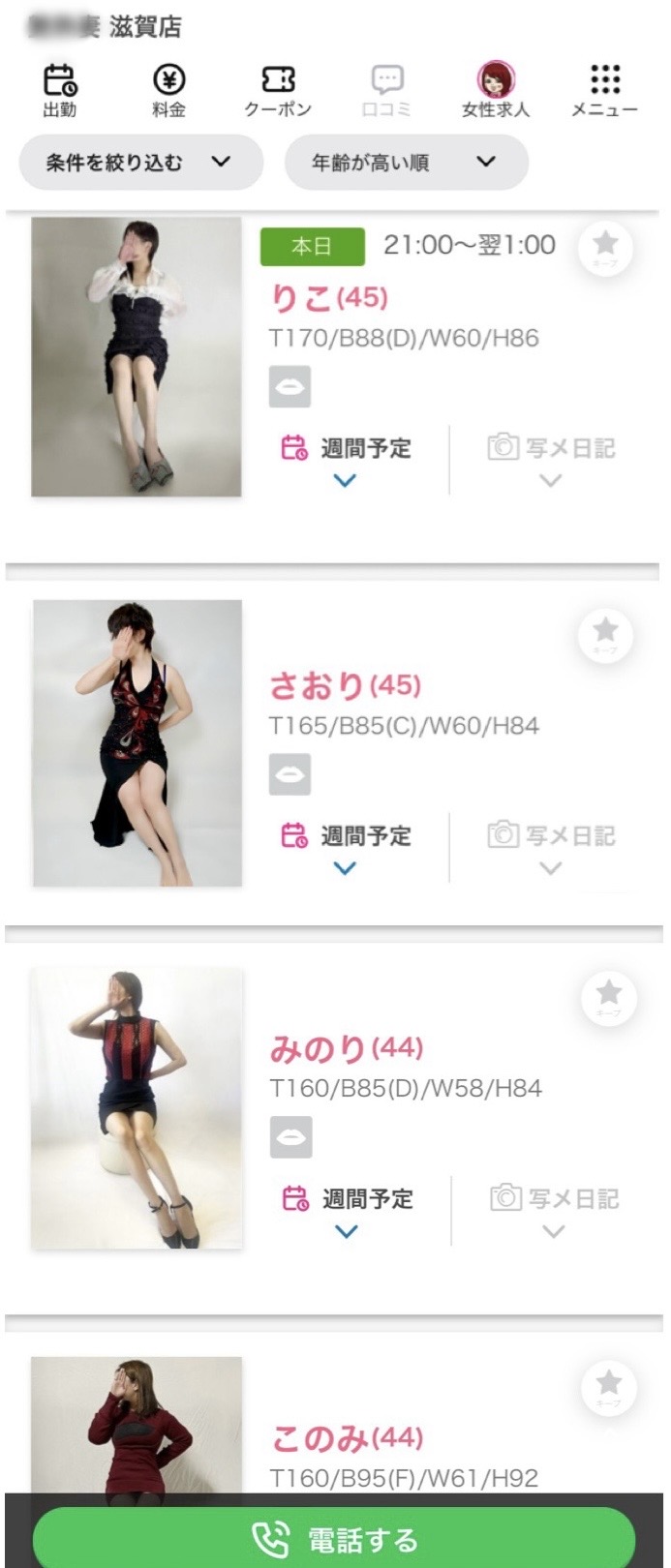Expand the 条件を絞り込む filter dropdown
Image resolution: width=671 pixels, height=1568 pixels.
coord(141,162)
